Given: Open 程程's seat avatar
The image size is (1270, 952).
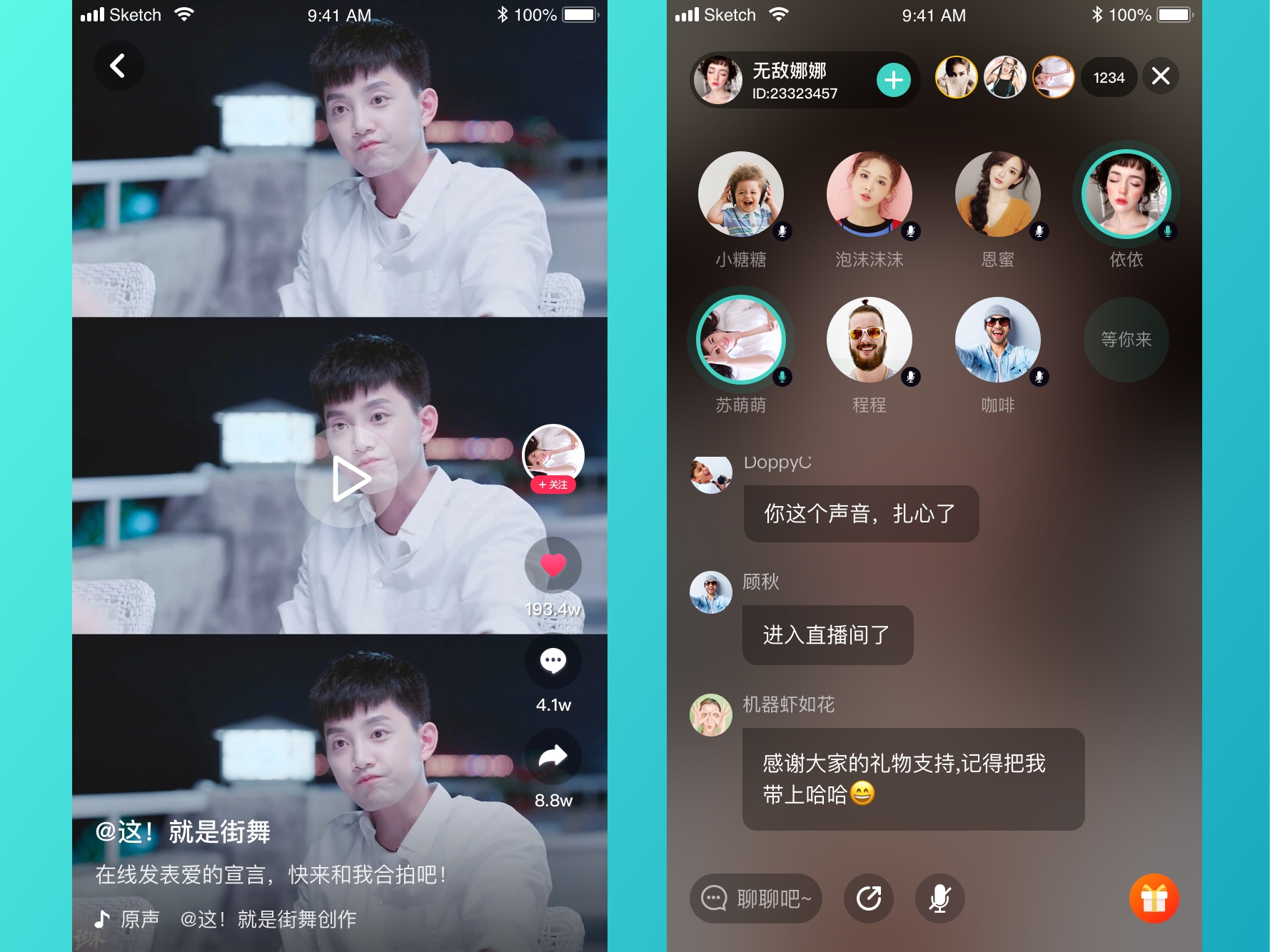Looking at the screenshot, I should tap(869, 340).
